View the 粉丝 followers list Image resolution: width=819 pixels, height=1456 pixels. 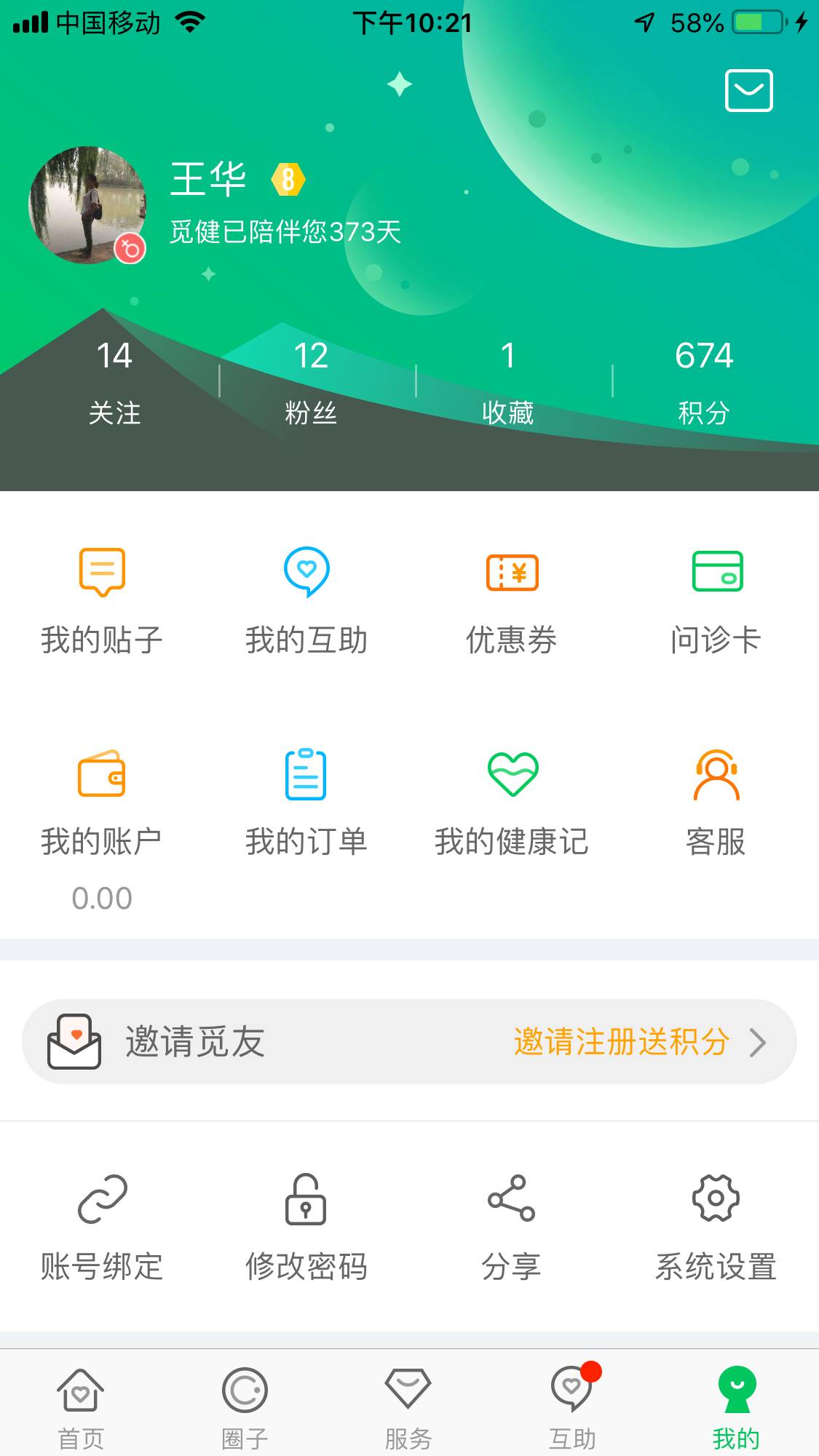(311, 382)
